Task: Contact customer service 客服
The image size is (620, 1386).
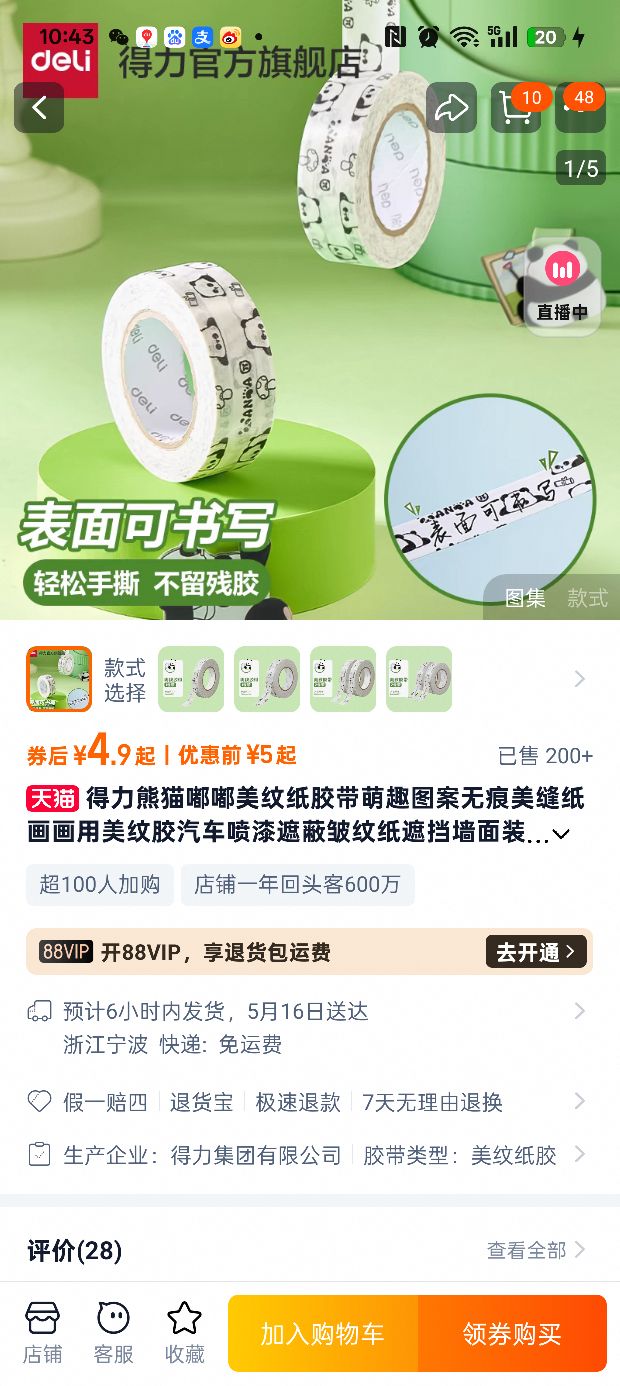Action: [x=113, y=1333]
